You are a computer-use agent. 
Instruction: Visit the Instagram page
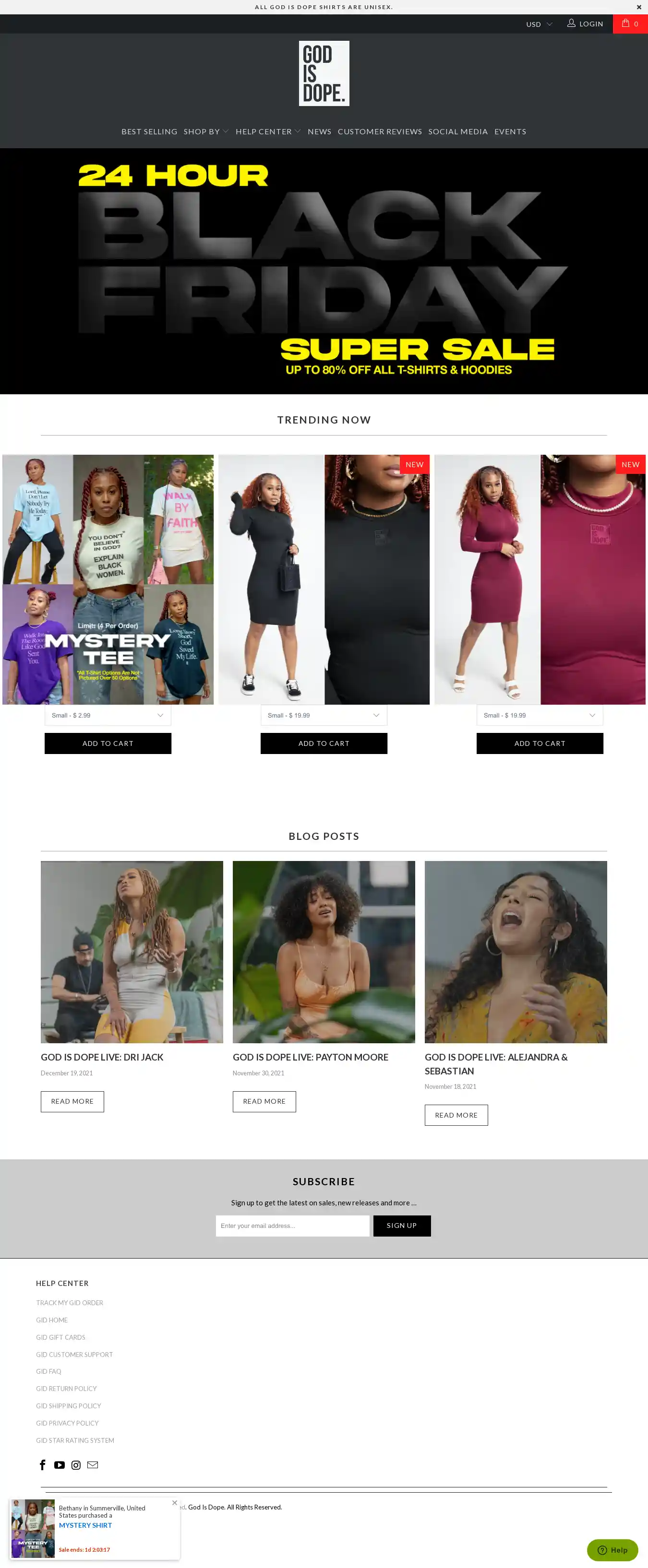(76, 1465)
